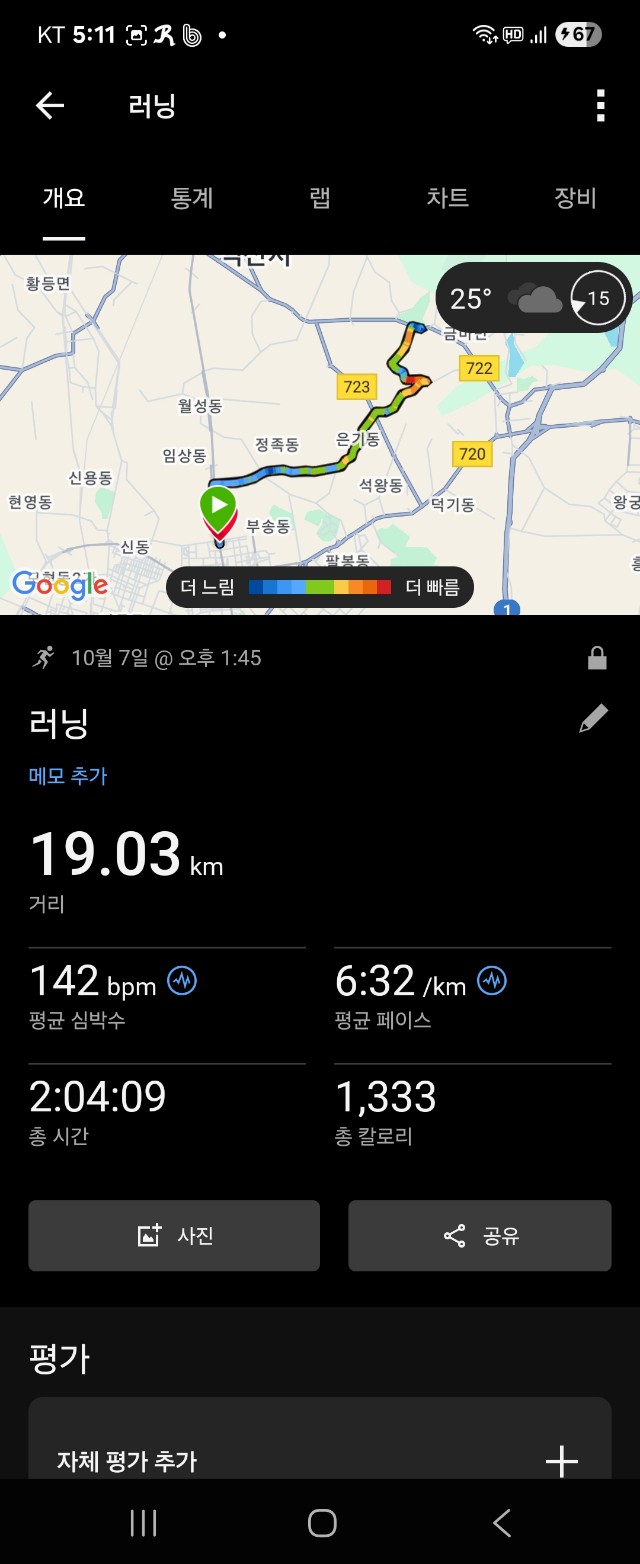Open recent apps from navigation bar
This screenshot has width=640, height=1564.
144,1523
